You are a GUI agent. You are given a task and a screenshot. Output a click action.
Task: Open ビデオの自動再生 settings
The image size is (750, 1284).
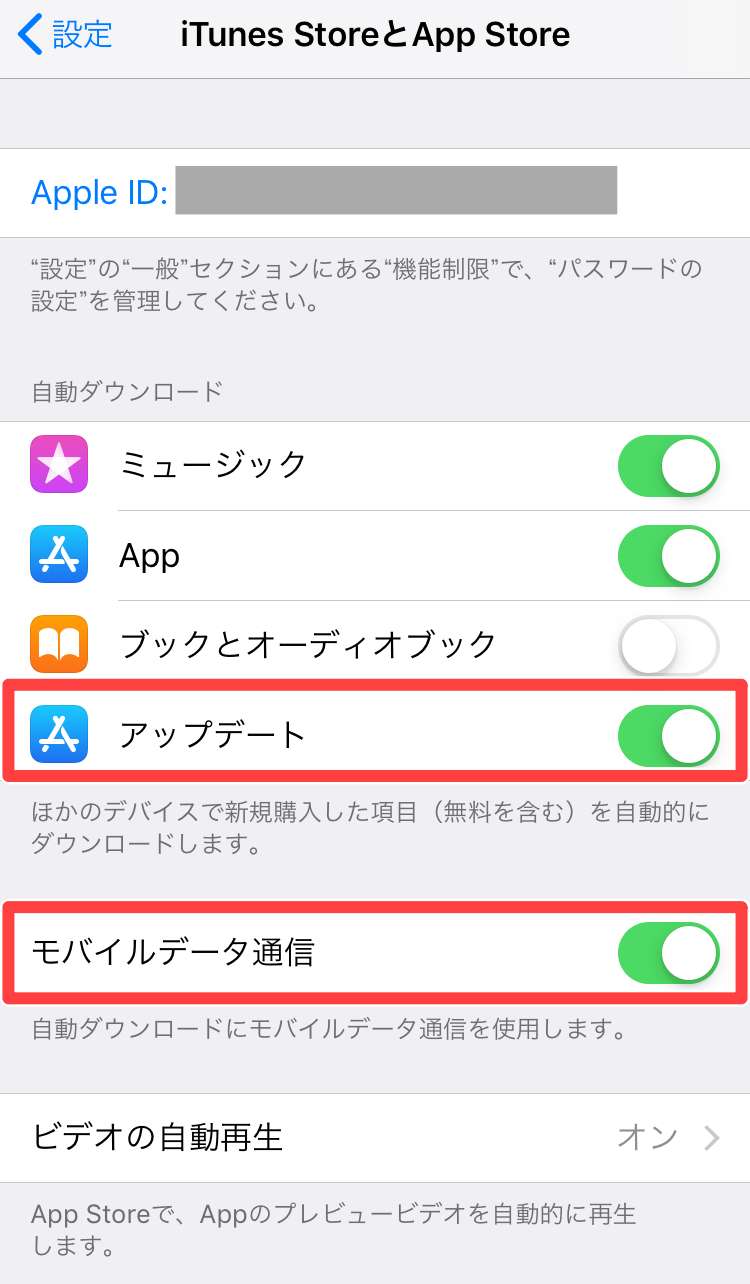point(375,1137)
